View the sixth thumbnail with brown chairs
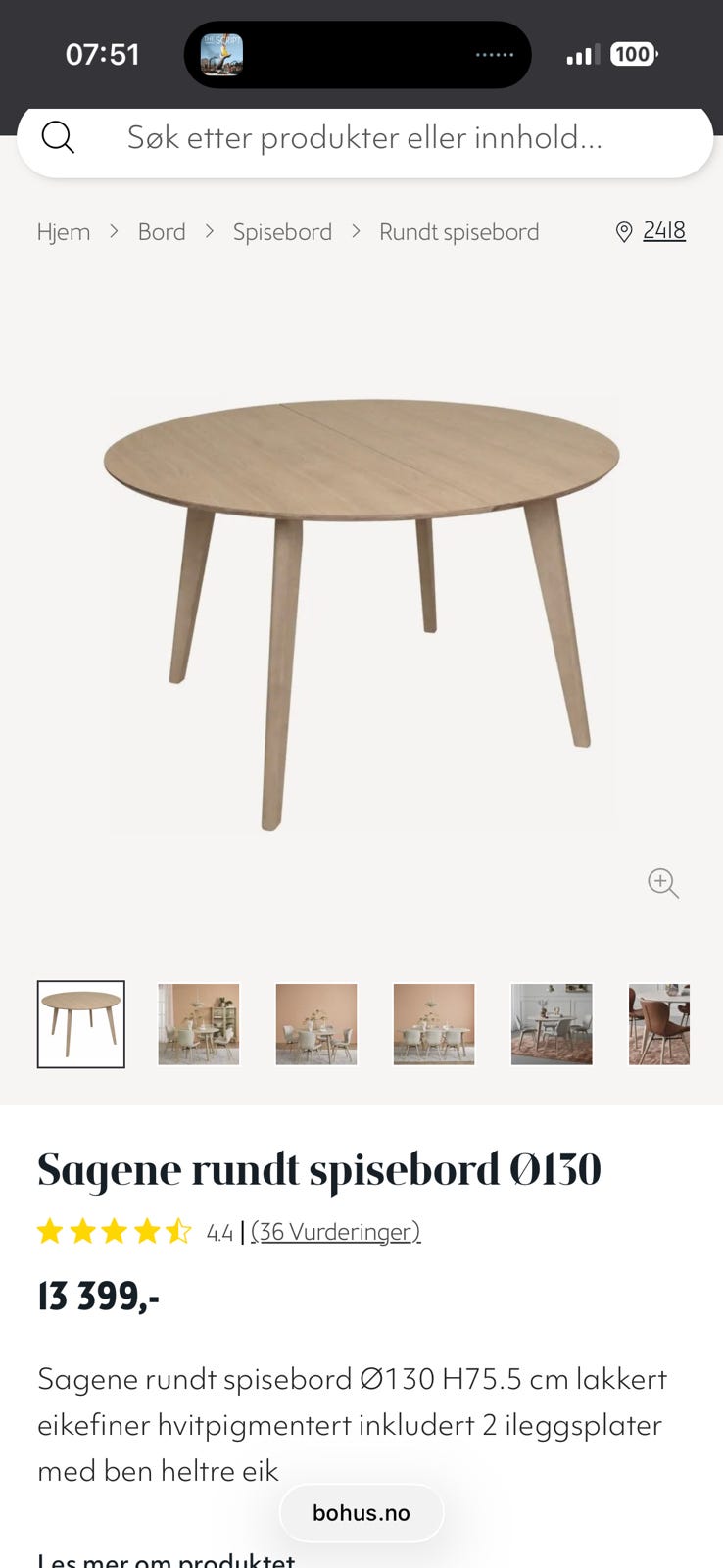This screenshot has height=1568, width=723. coord(659,1024)
